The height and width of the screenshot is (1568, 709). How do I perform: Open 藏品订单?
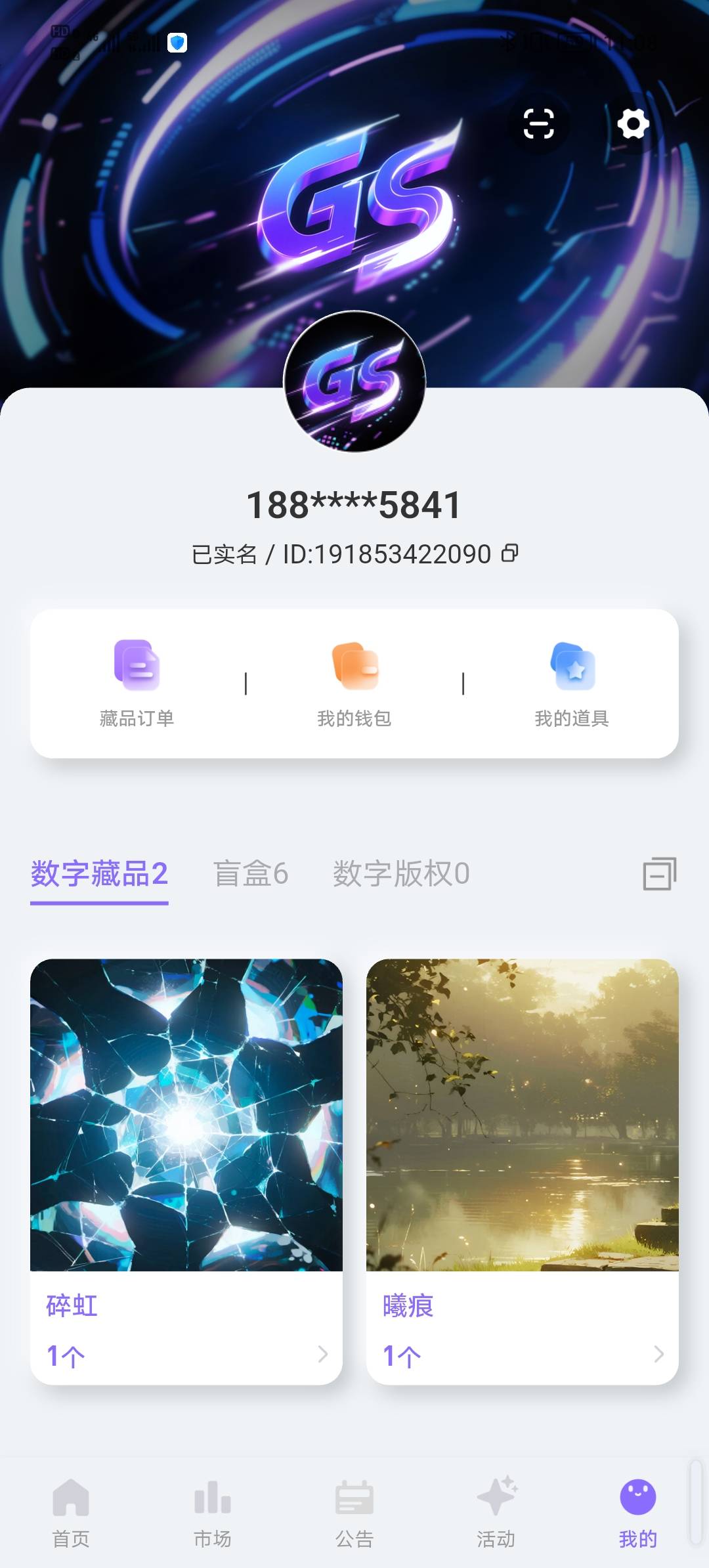137,684
